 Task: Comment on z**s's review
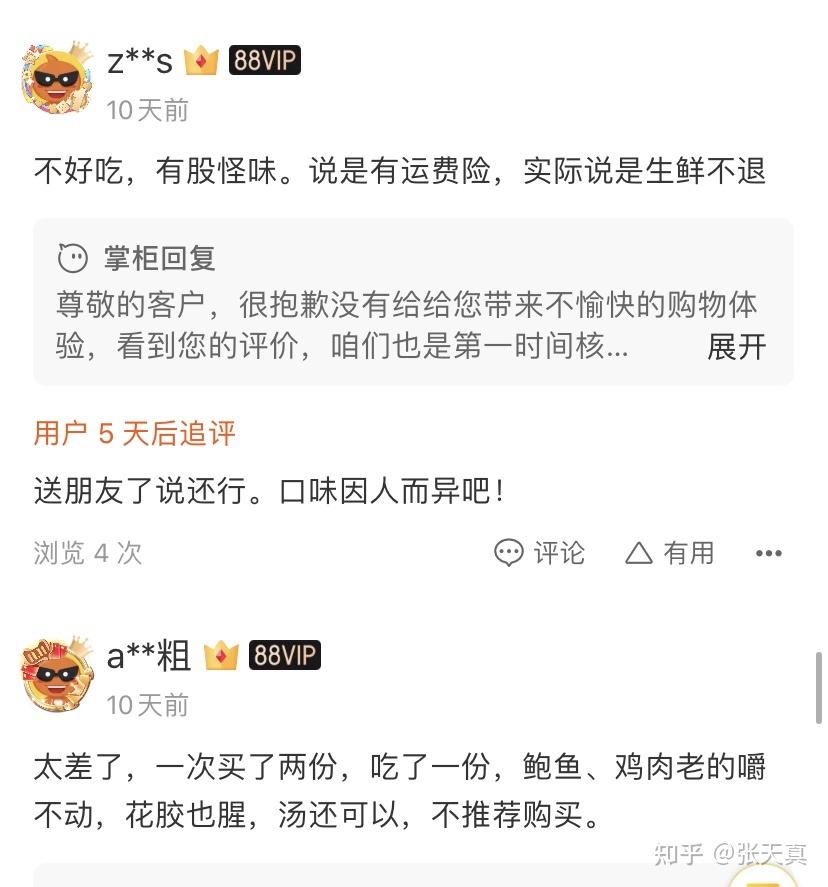(540, 553)
